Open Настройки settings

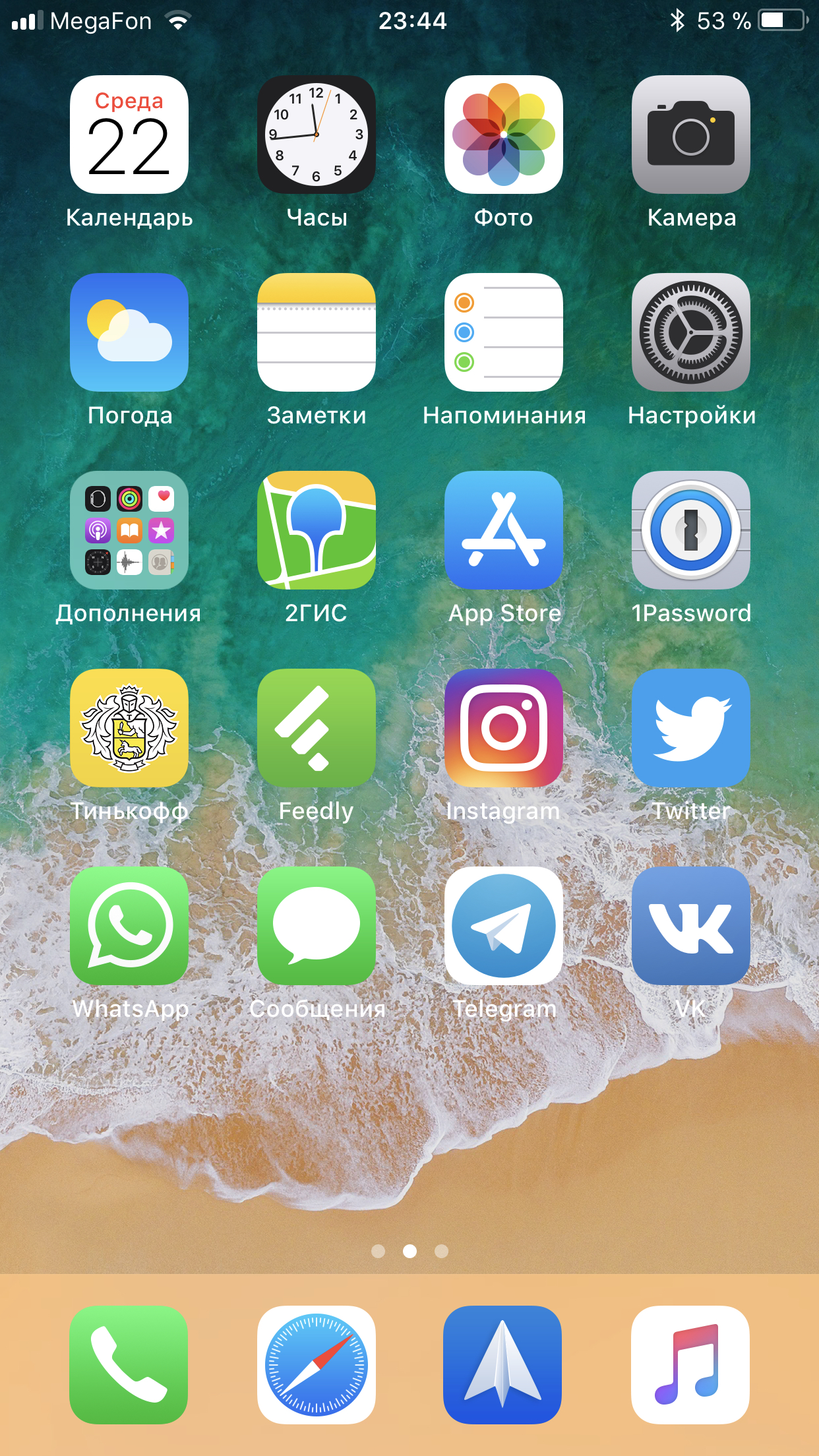click(691, 332)
